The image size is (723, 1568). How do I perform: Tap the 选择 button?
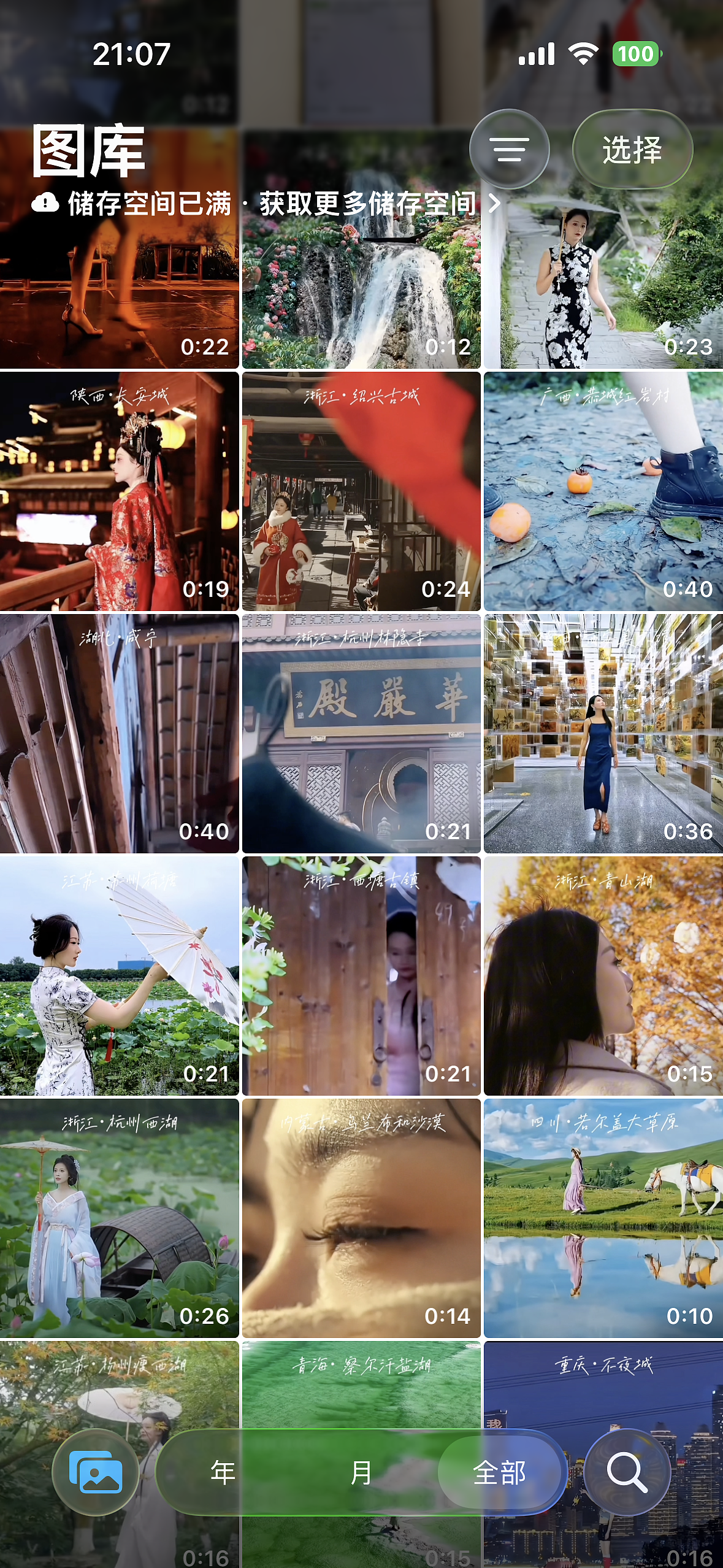(x=632, y=149)
